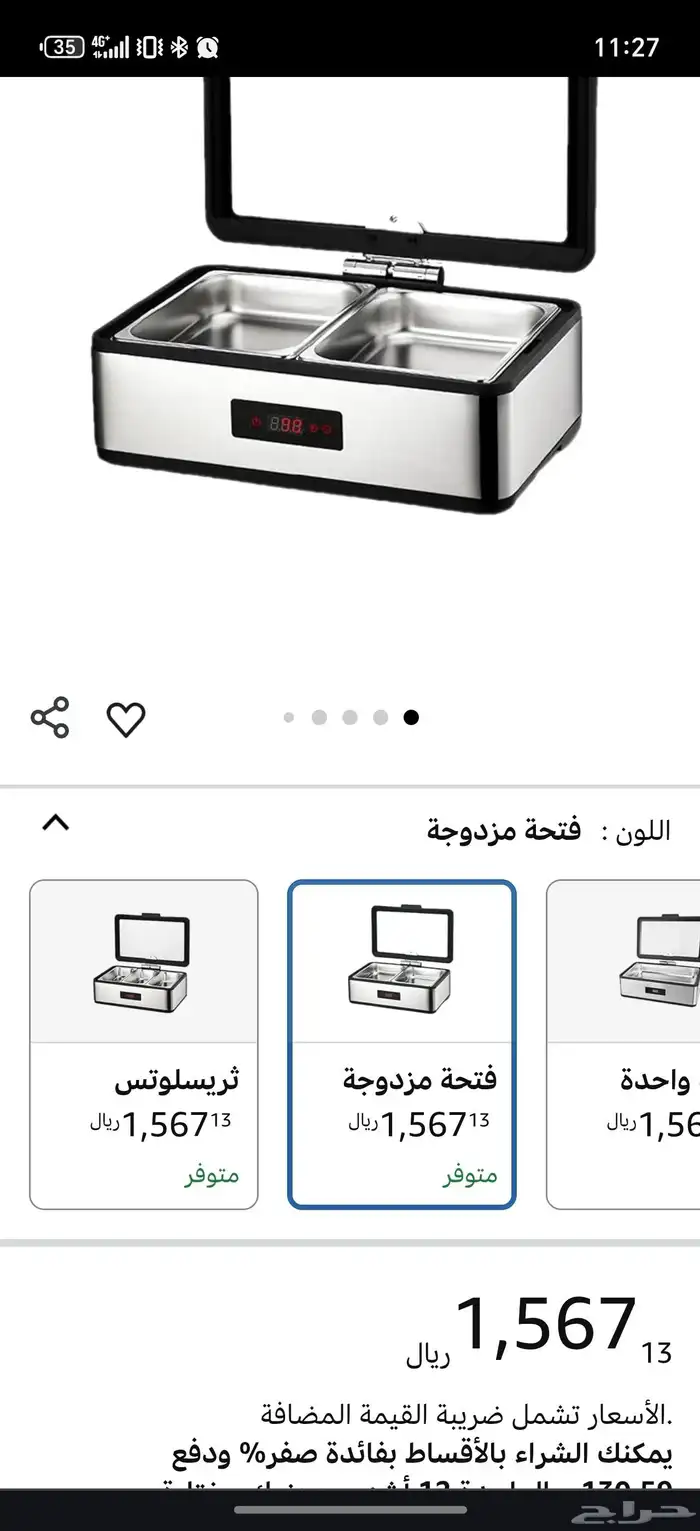The height and width of the screenshot is (1531, 700).
Task: Select the واحدة variant card
Action: tap(624, 1044)
